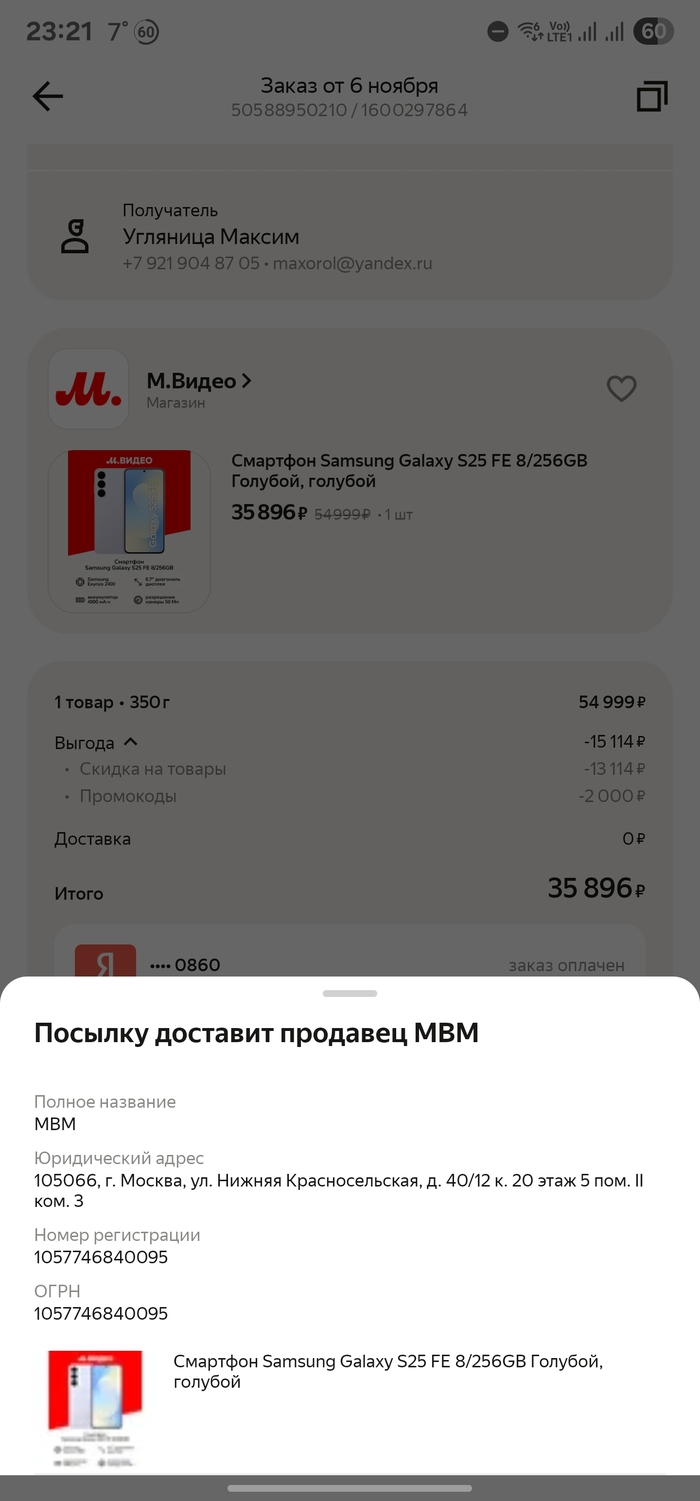Open Samsung Galaxy S25 FE in seller sheet

[x=388, y=1371]
